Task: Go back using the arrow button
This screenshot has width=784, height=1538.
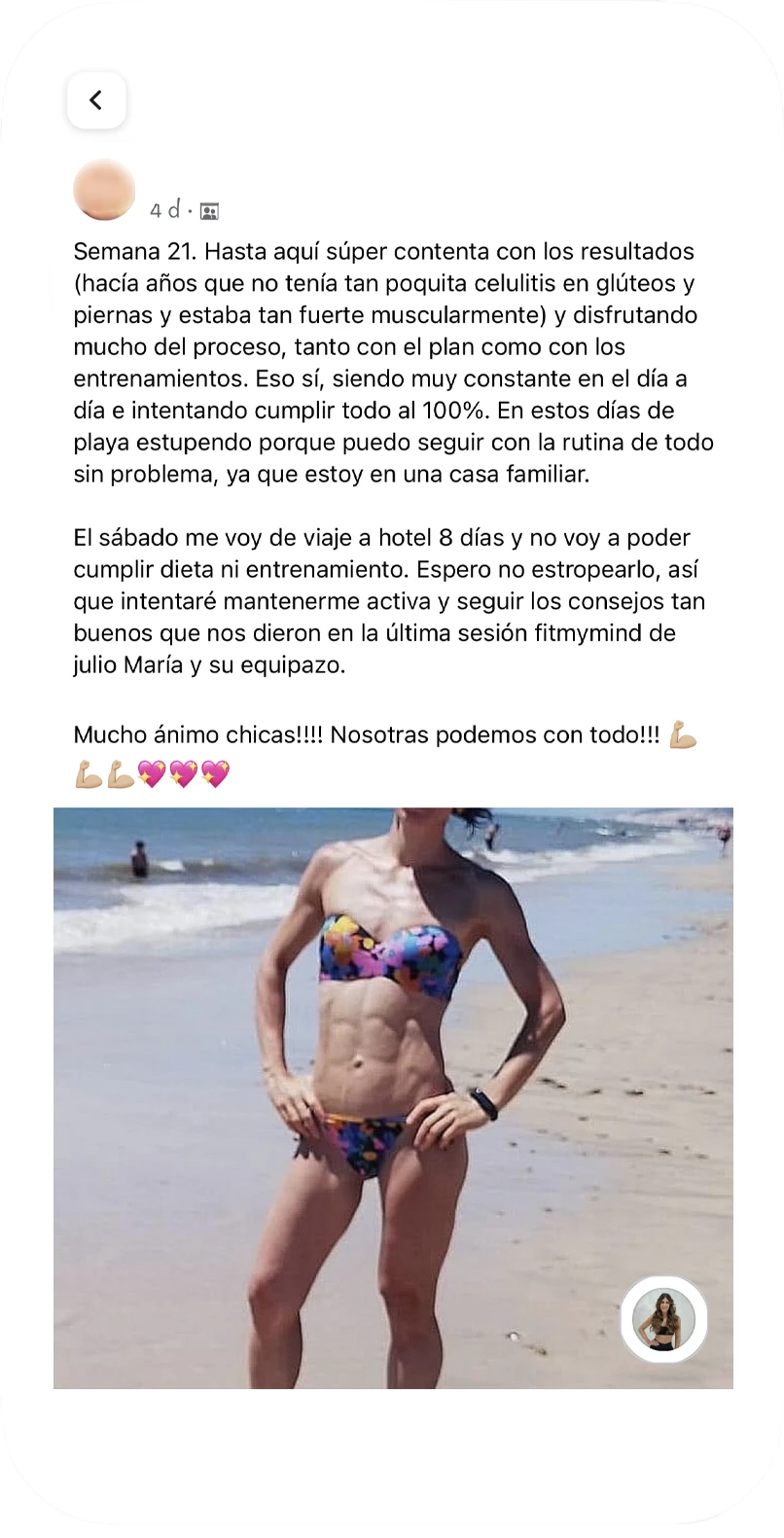Action: tap(95, 100)
